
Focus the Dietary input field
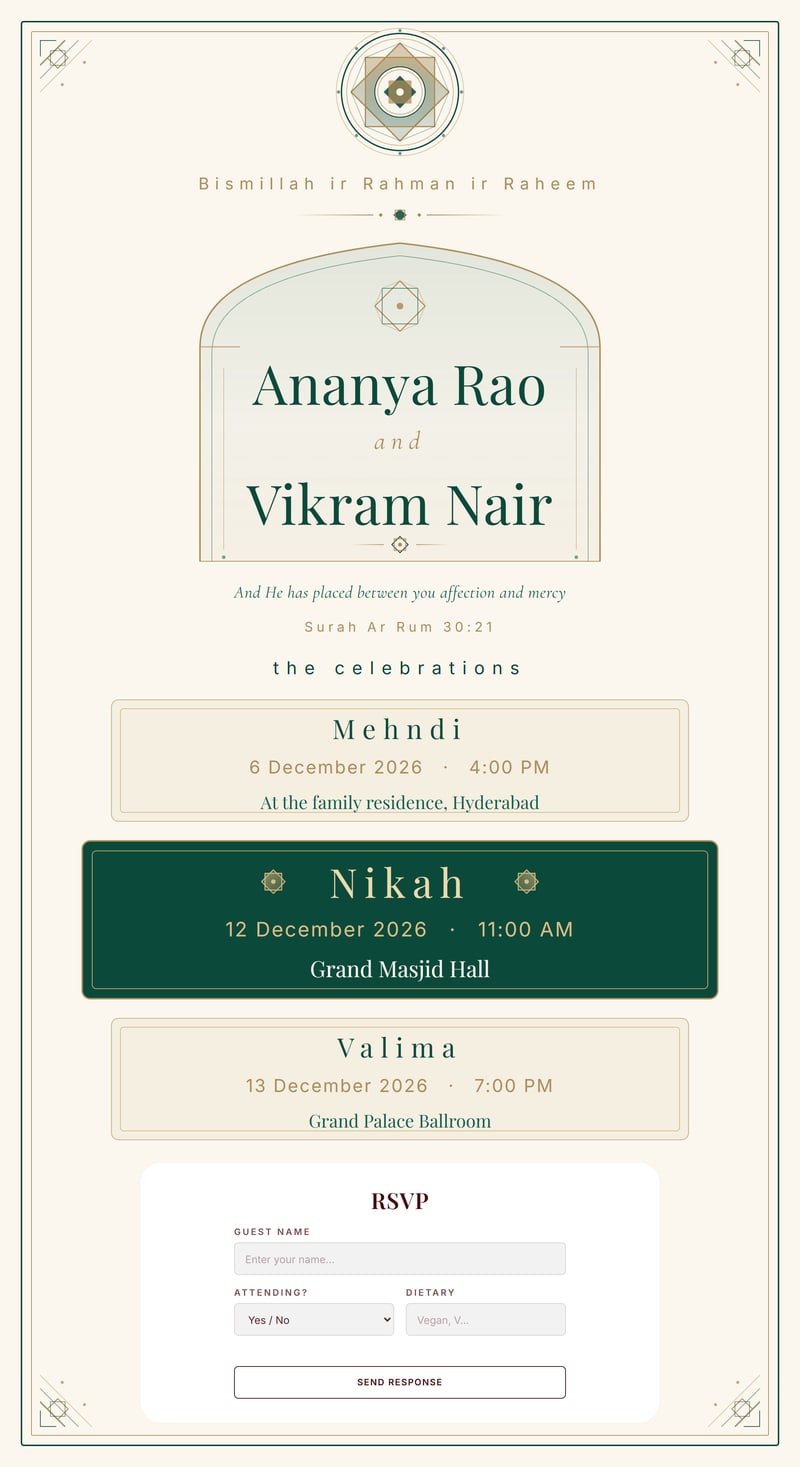click(x=486, y=1319)
